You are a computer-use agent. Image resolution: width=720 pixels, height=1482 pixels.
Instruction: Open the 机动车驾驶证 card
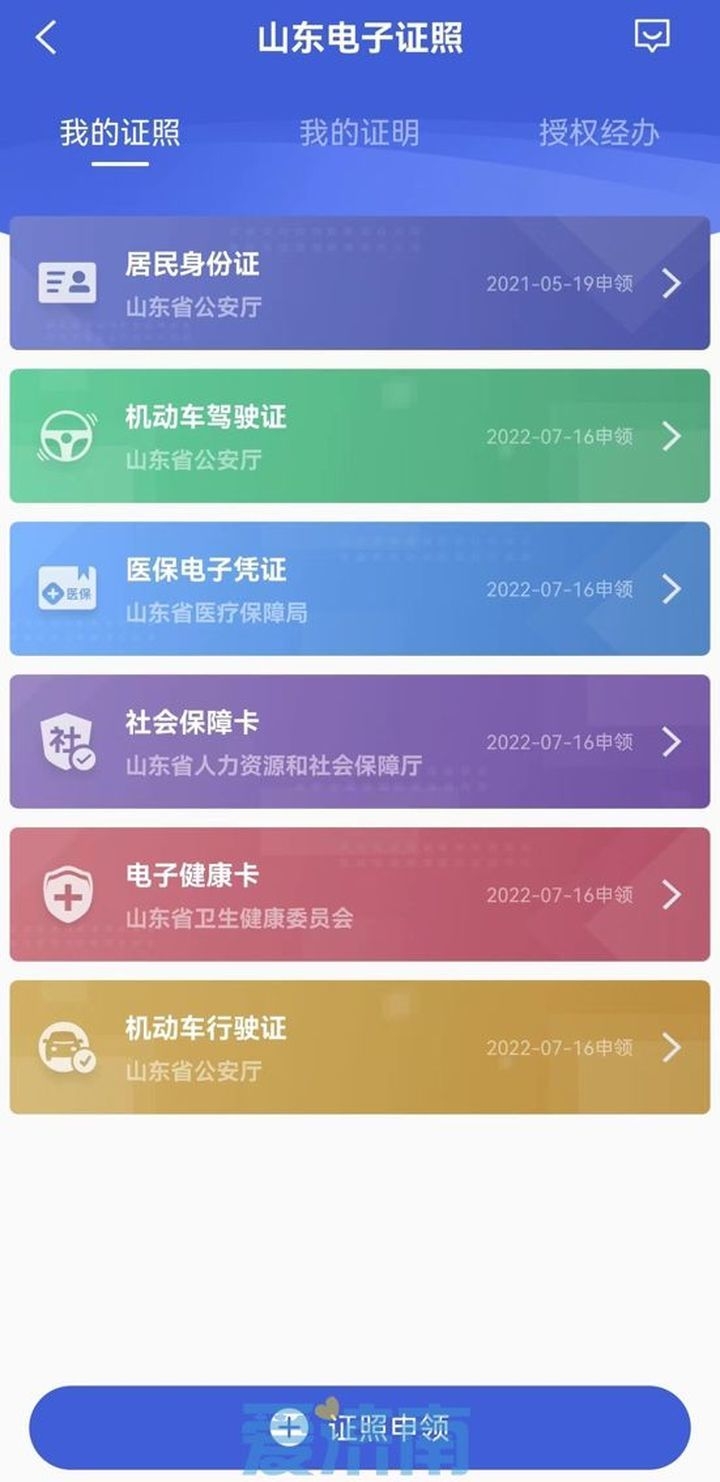(x=360, y=436)
